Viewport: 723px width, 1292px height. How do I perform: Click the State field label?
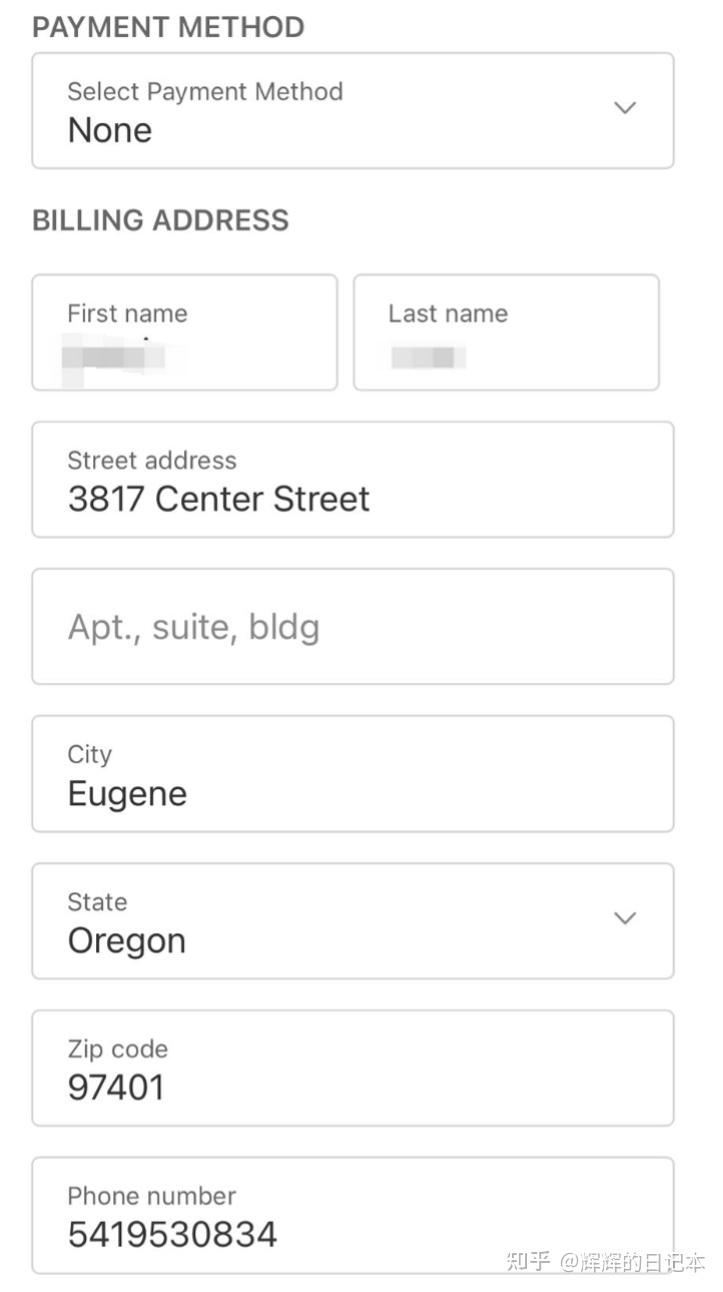click(x=96, y=901)
